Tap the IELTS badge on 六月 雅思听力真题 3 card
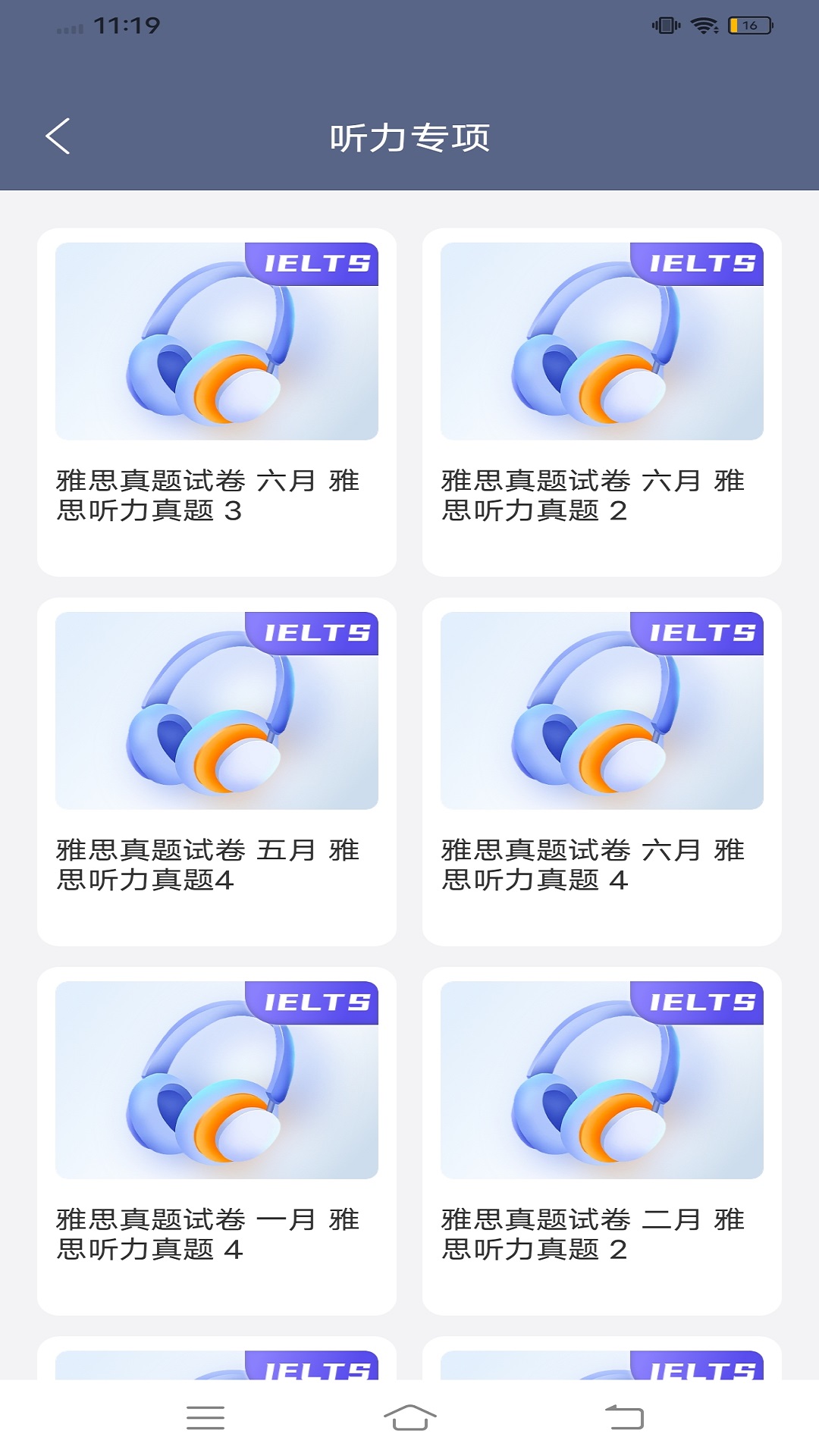 point(315,264)
